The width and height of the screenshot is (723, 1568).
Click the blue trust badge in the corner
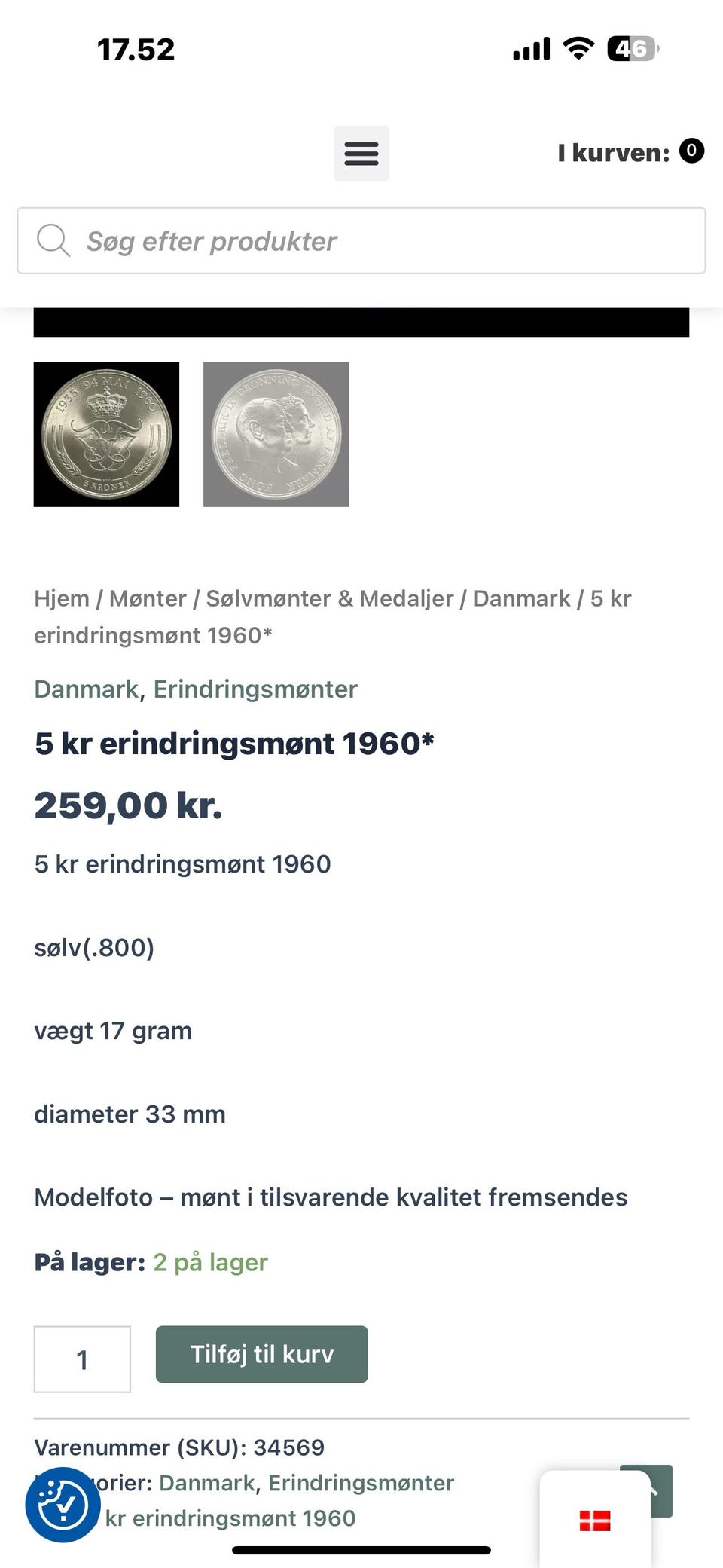point(63,1504)
